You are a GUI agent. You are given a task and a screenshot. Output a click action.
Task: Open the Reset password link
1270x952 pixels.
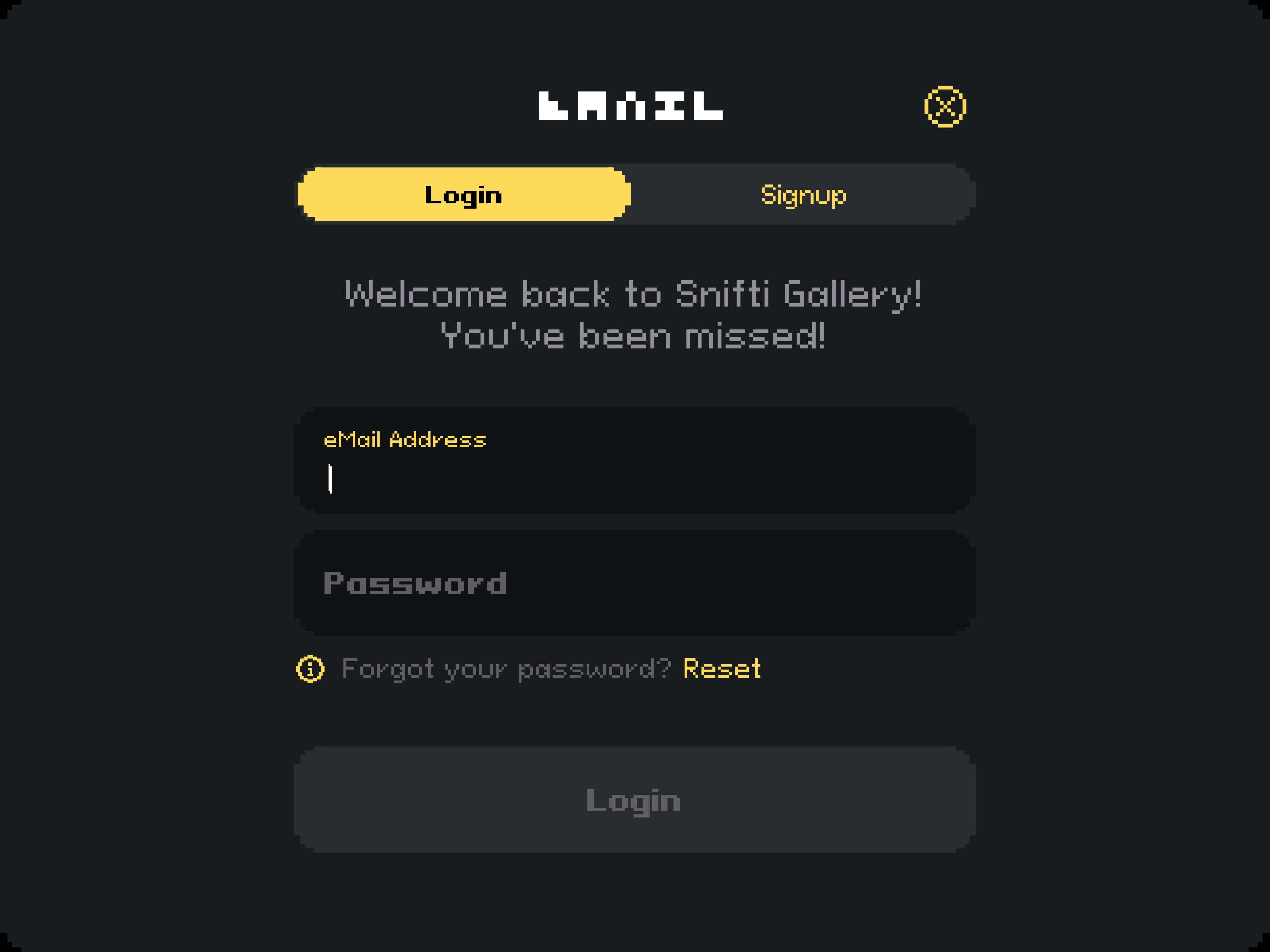tap(722, 668)
